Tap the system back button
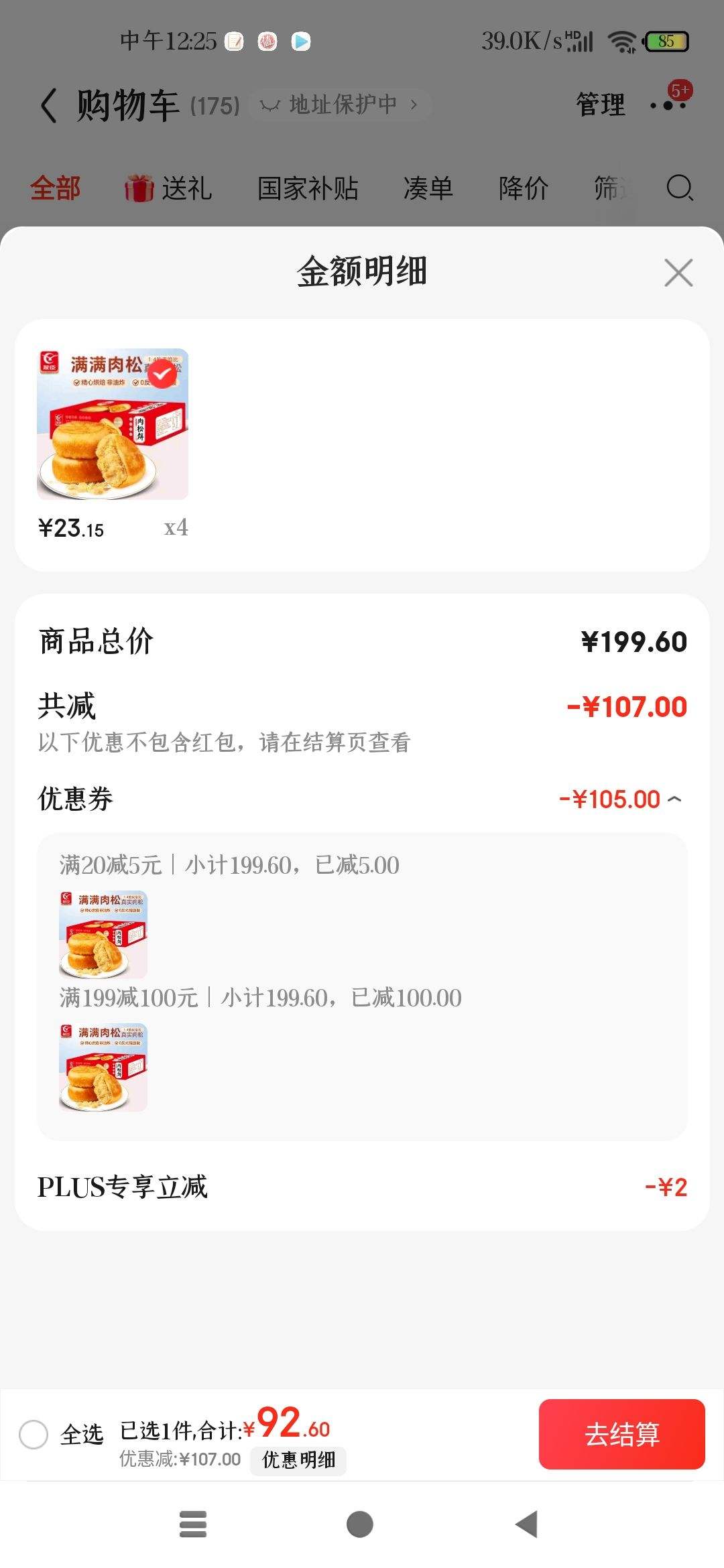This screenshot has width=724, height=1568. click(x=527, y=1524)
